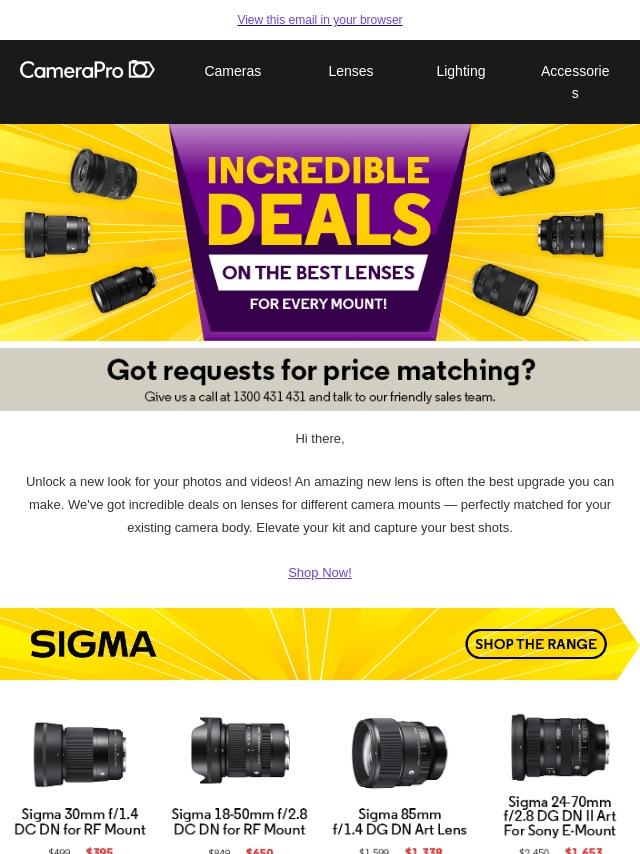The height and width of the screenshot is (854, 640).
Task: Tap the CameraPro logo in the header
Action: click(87, 70)
